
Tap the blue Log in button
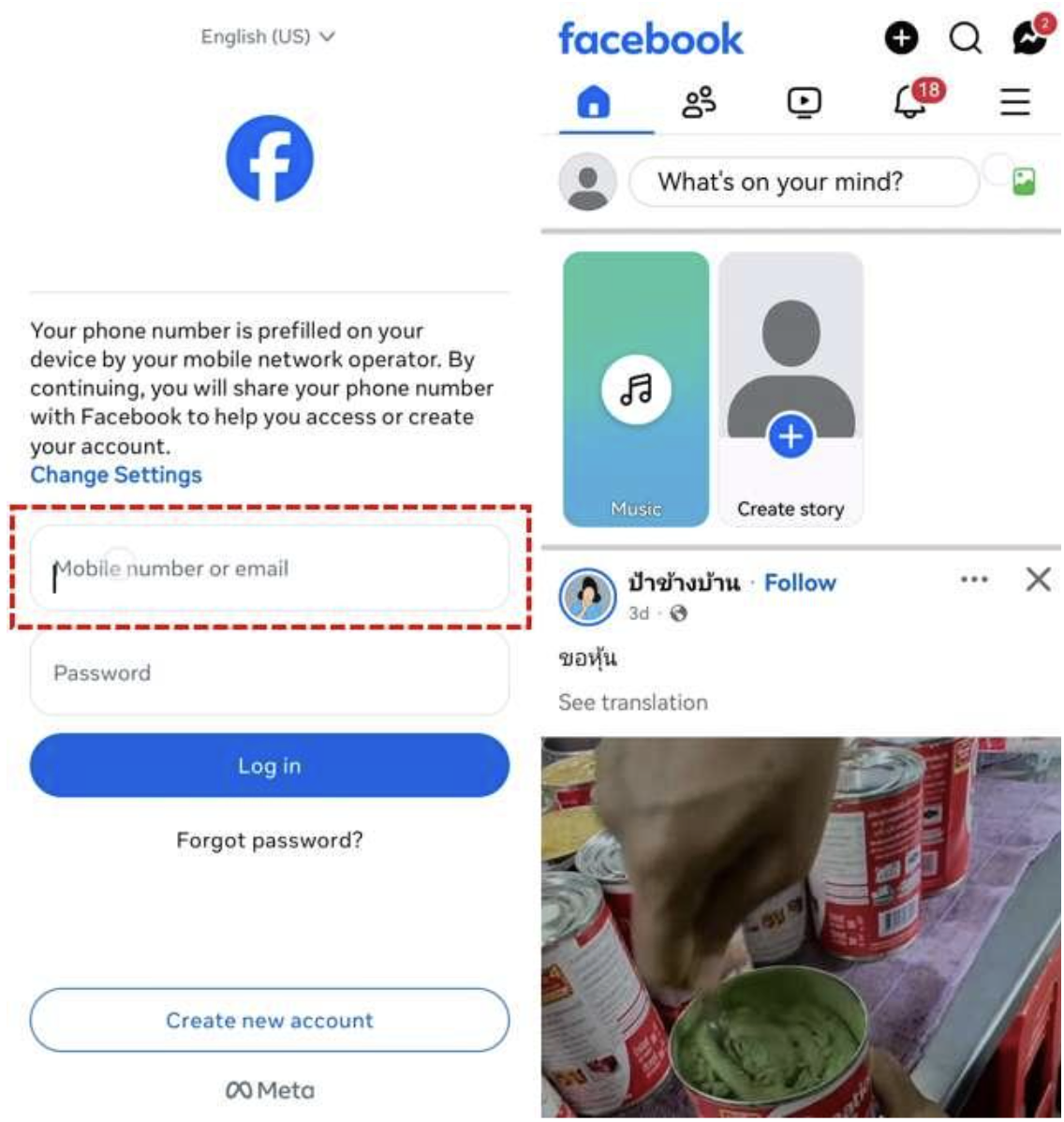(270, 766)
